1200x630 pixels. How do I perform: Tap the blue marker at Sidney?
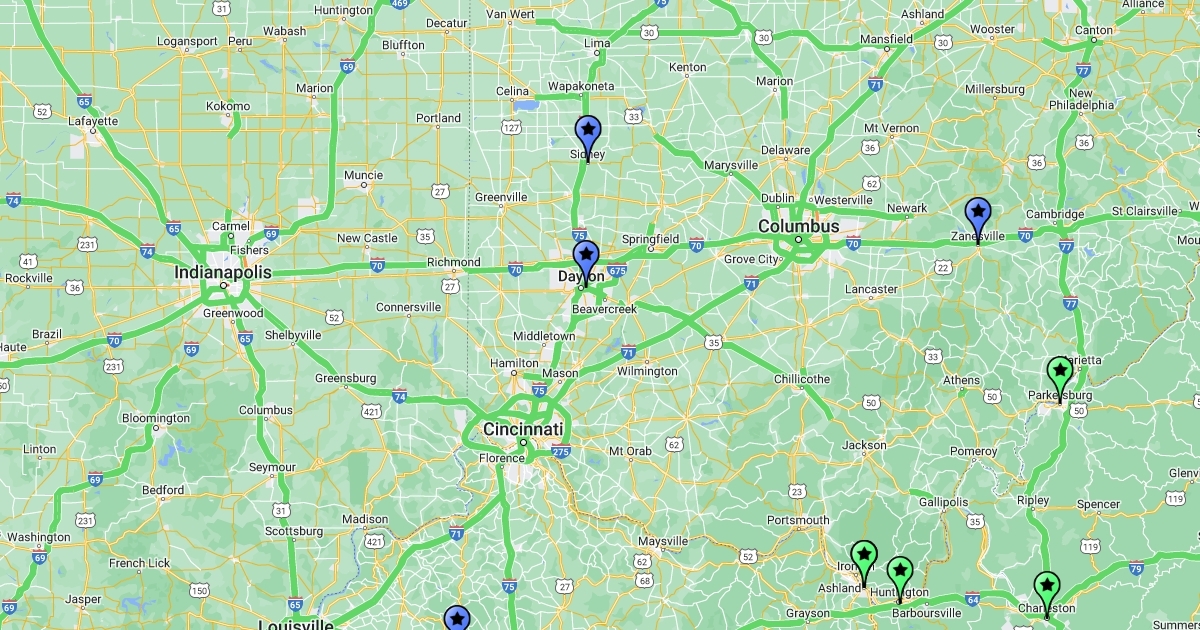[x=588, y=133]
